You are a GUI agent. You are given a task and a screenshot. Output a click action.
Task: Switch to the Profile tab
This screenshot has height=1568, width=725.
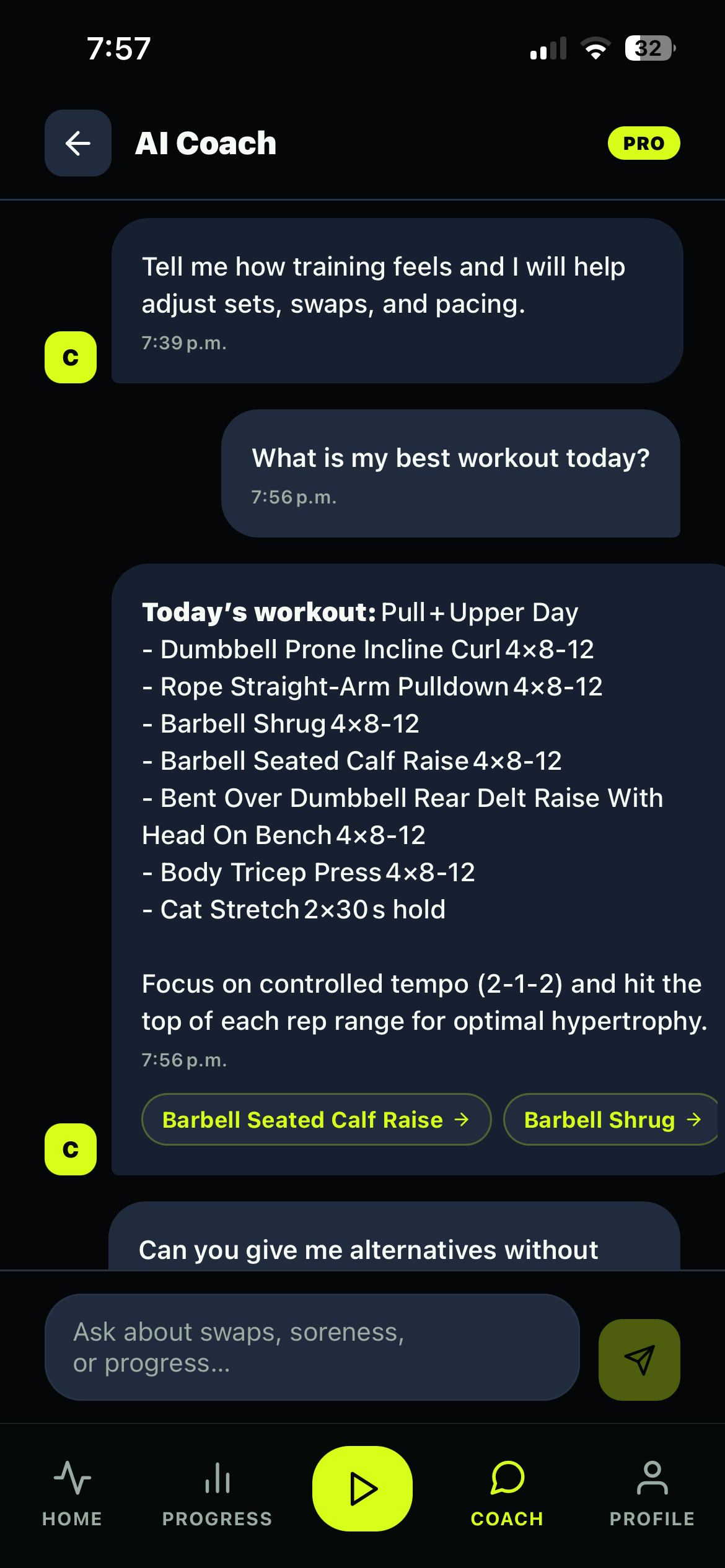pyautogui.click(x=652, y=1494)
